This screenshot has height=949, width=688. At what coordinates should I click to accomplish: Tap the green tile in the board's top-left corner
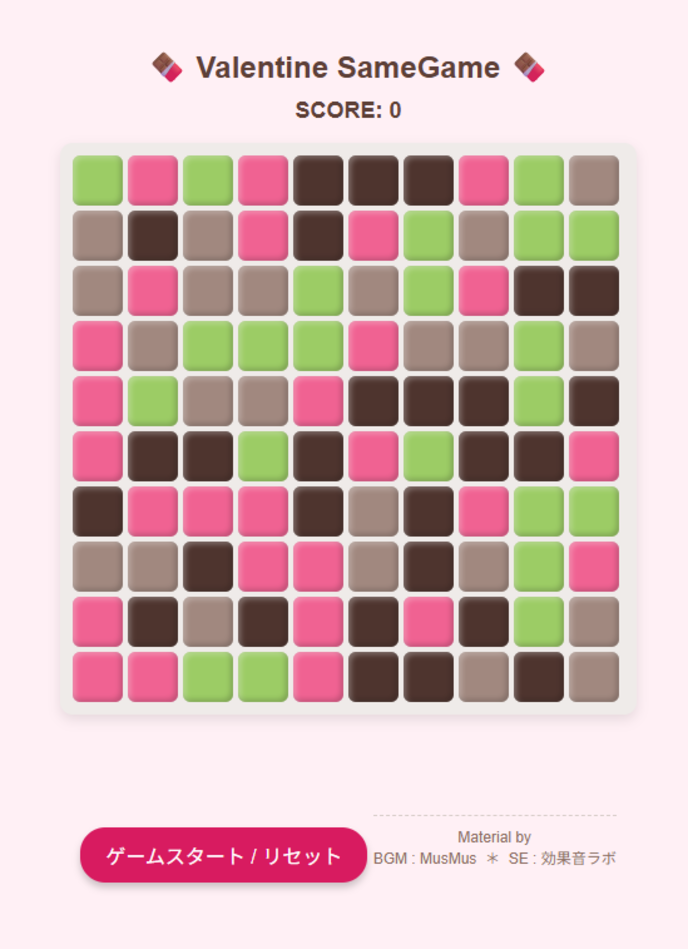tap(98, 180)
